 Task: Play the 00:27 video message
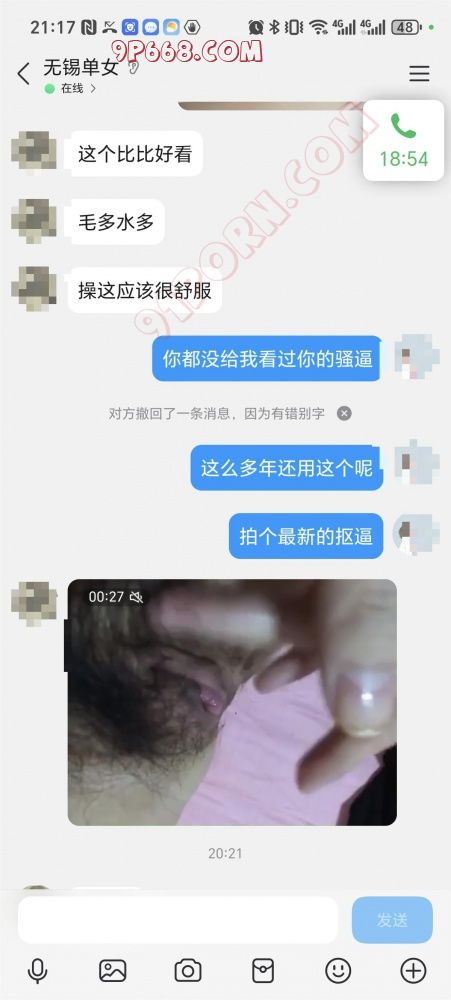point(232,702)
